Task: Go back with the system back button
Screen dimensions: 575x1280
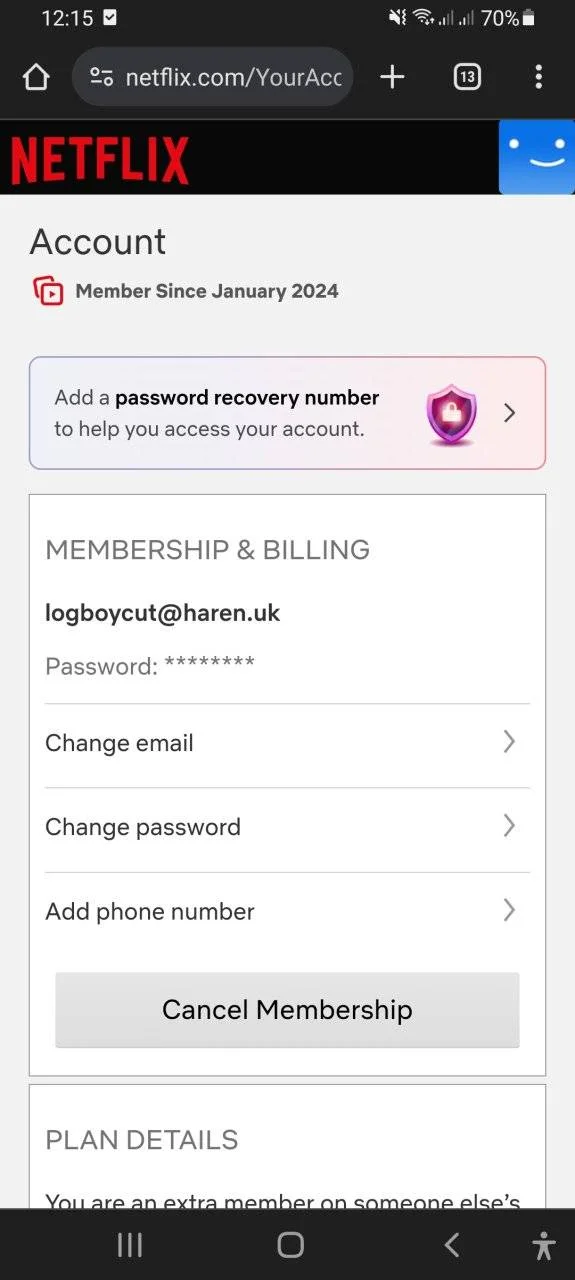Action: (451, 1245)
